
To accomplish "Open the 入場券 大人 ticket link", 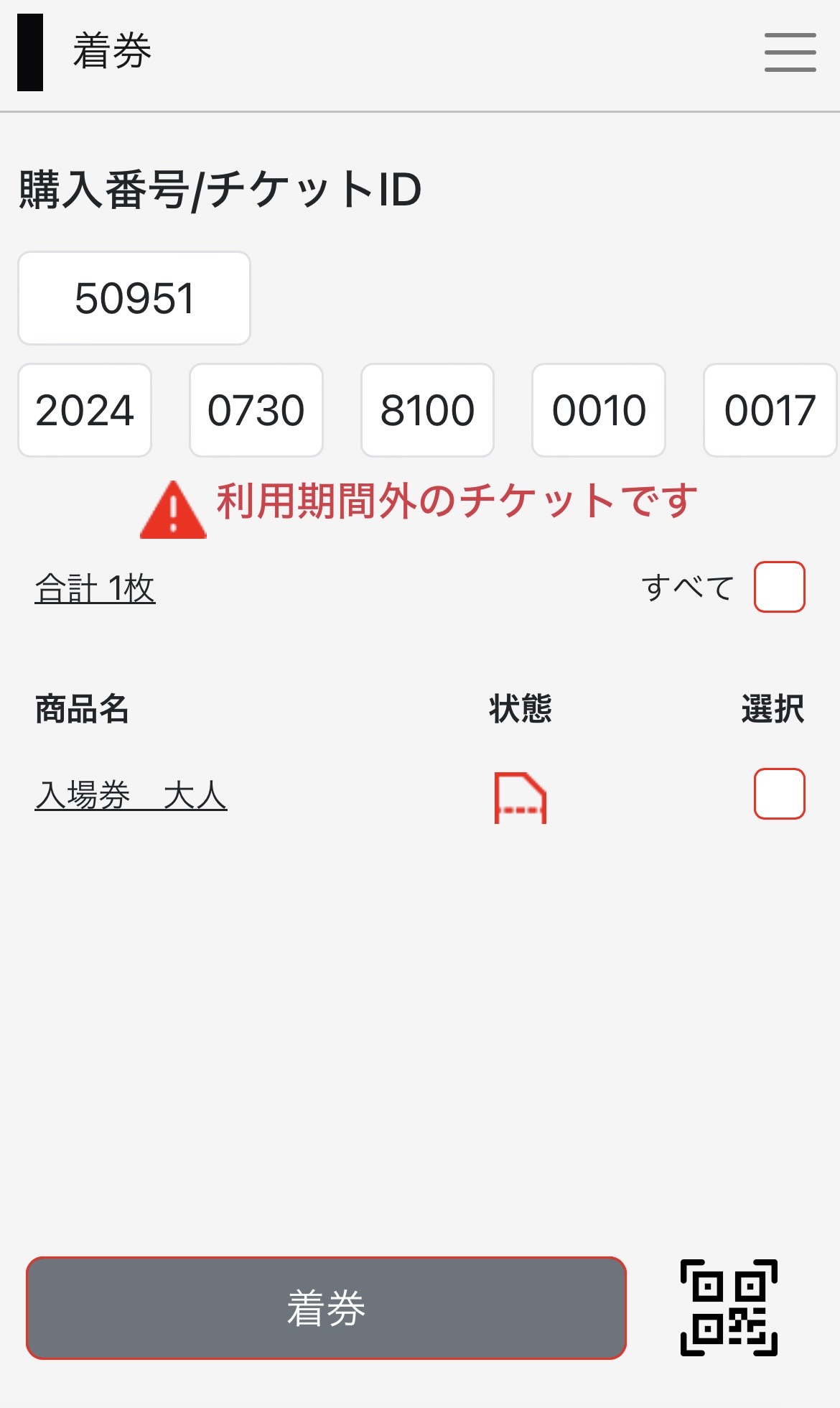I will 131,795.
